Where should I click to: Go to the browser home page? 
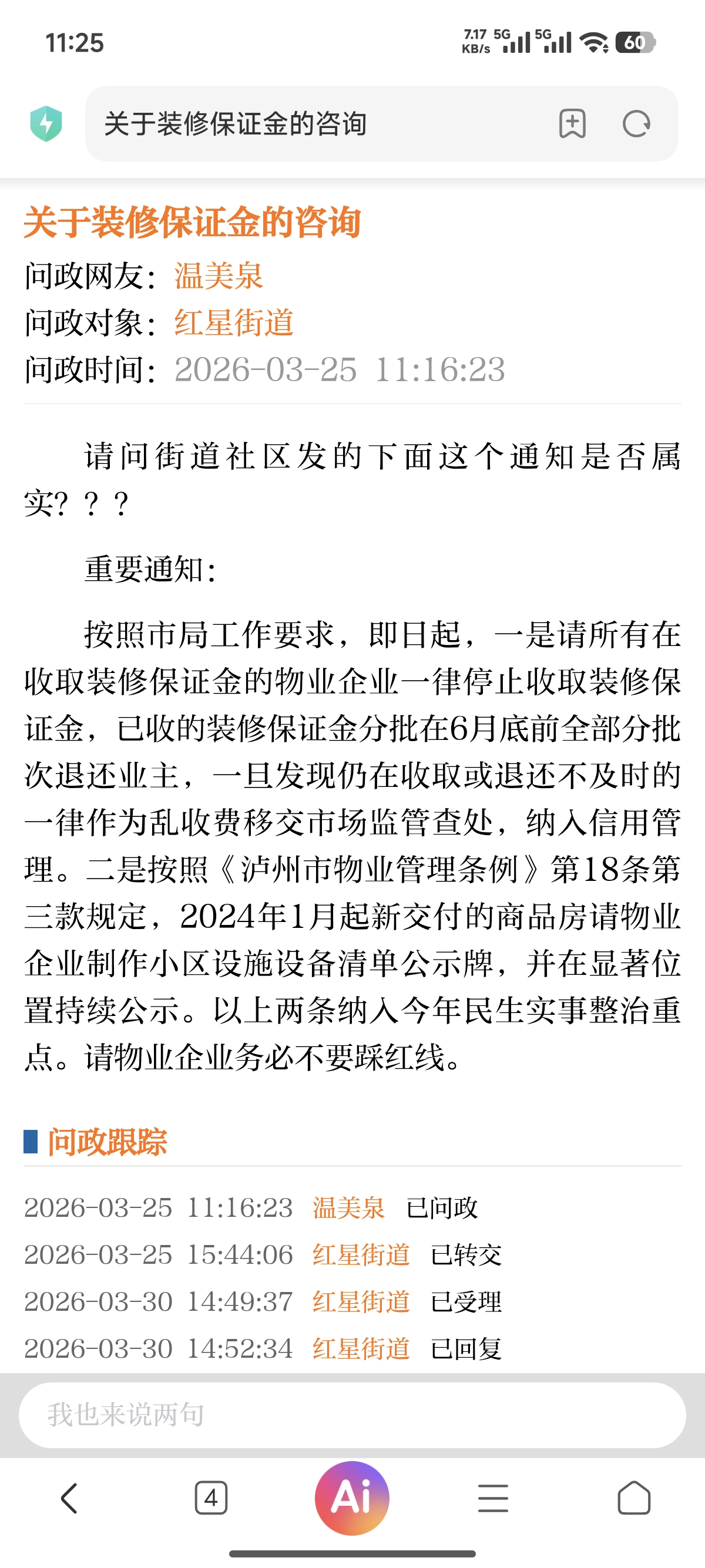tap(634, 1498)
